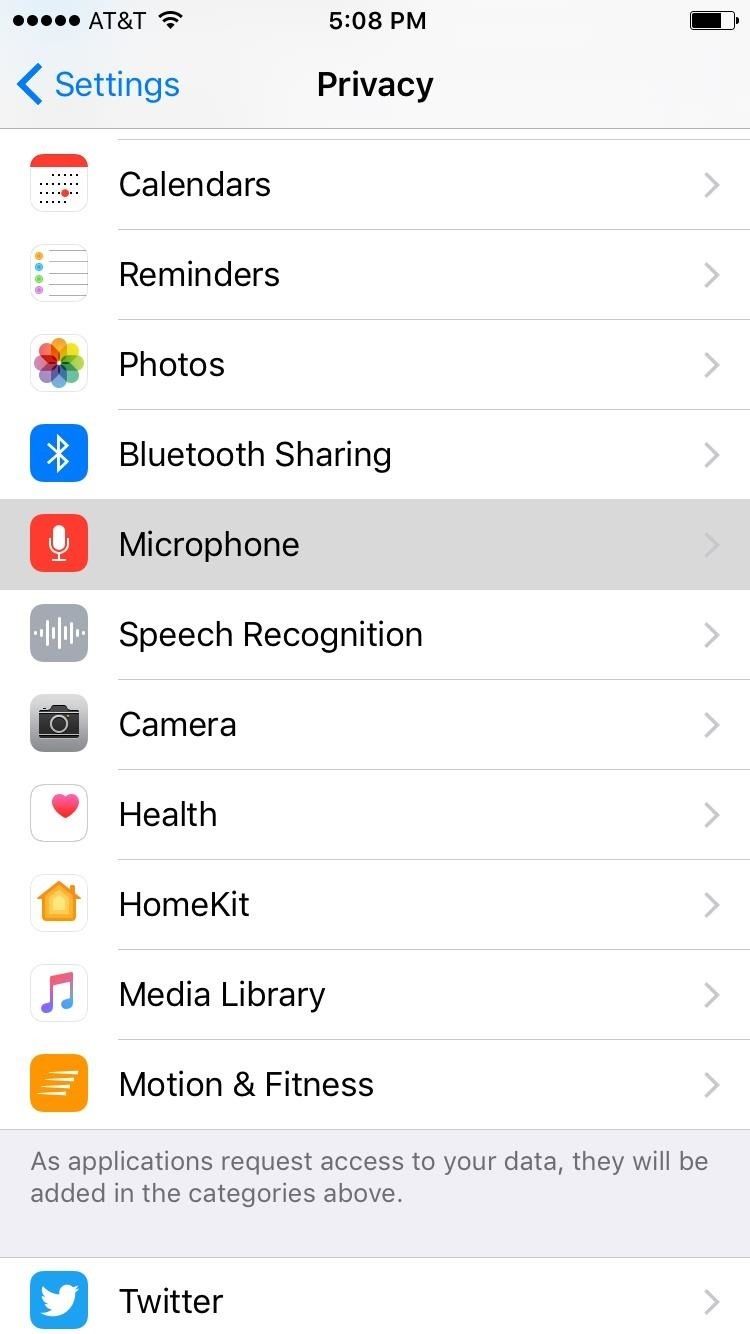Go back to Settings

pyautogui.click(x=95, y=84)
